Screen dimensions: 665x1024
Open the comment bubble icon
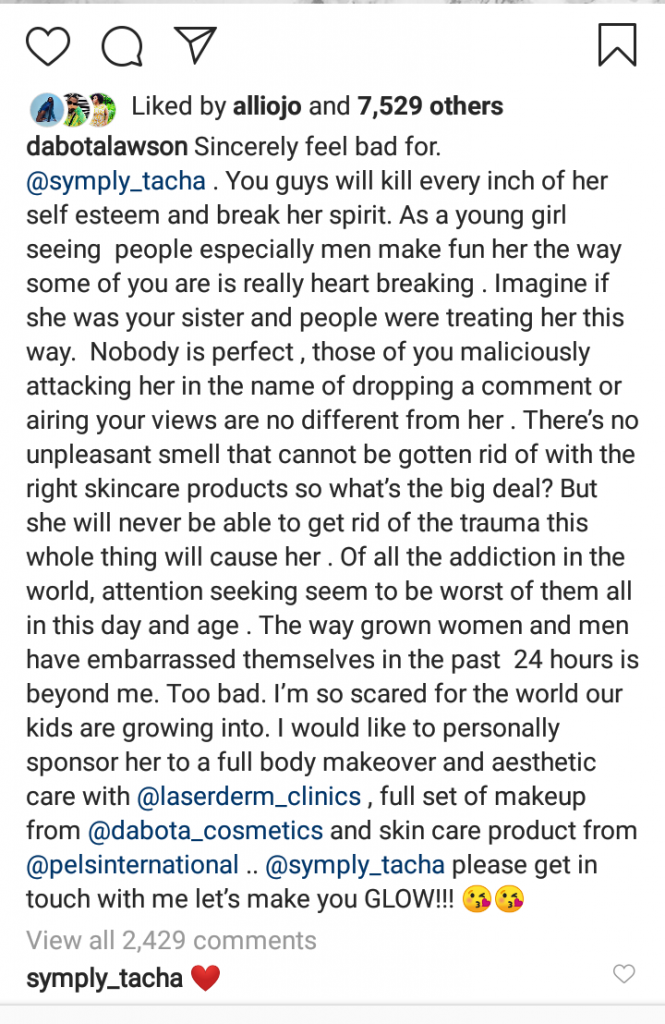[x=121, y=46]
